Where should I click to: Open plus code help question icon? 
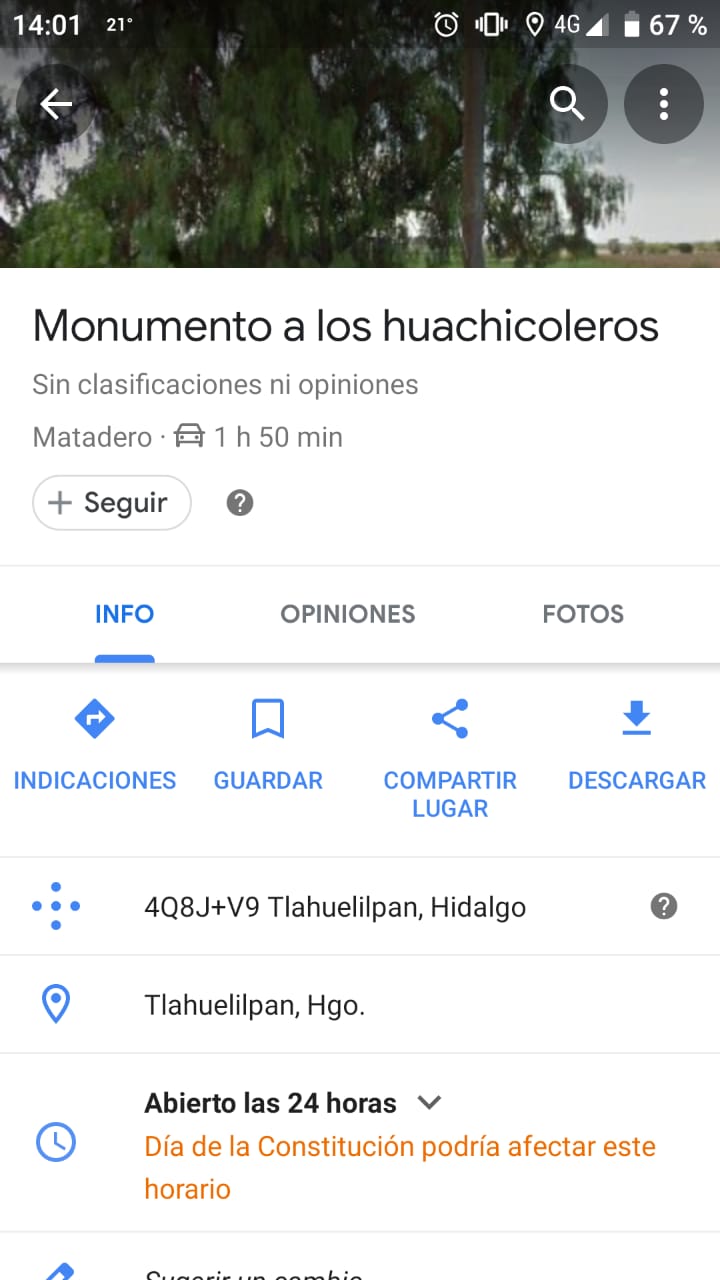[x=664, y=906]
